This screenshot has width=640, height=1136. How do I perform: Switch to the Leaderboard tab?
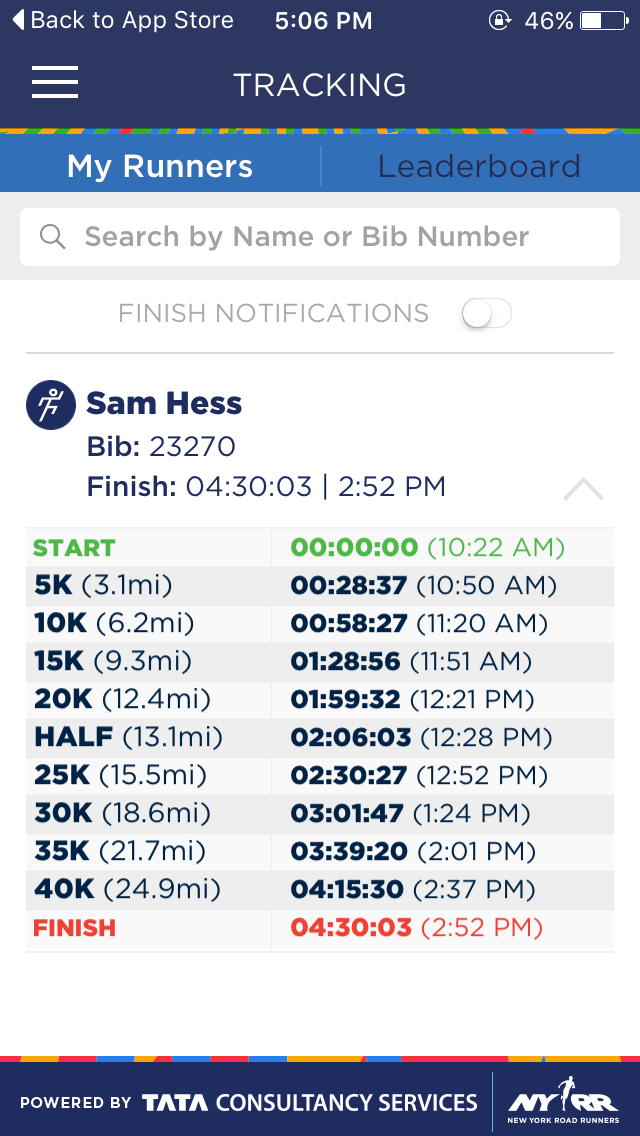tap(479, 166)
